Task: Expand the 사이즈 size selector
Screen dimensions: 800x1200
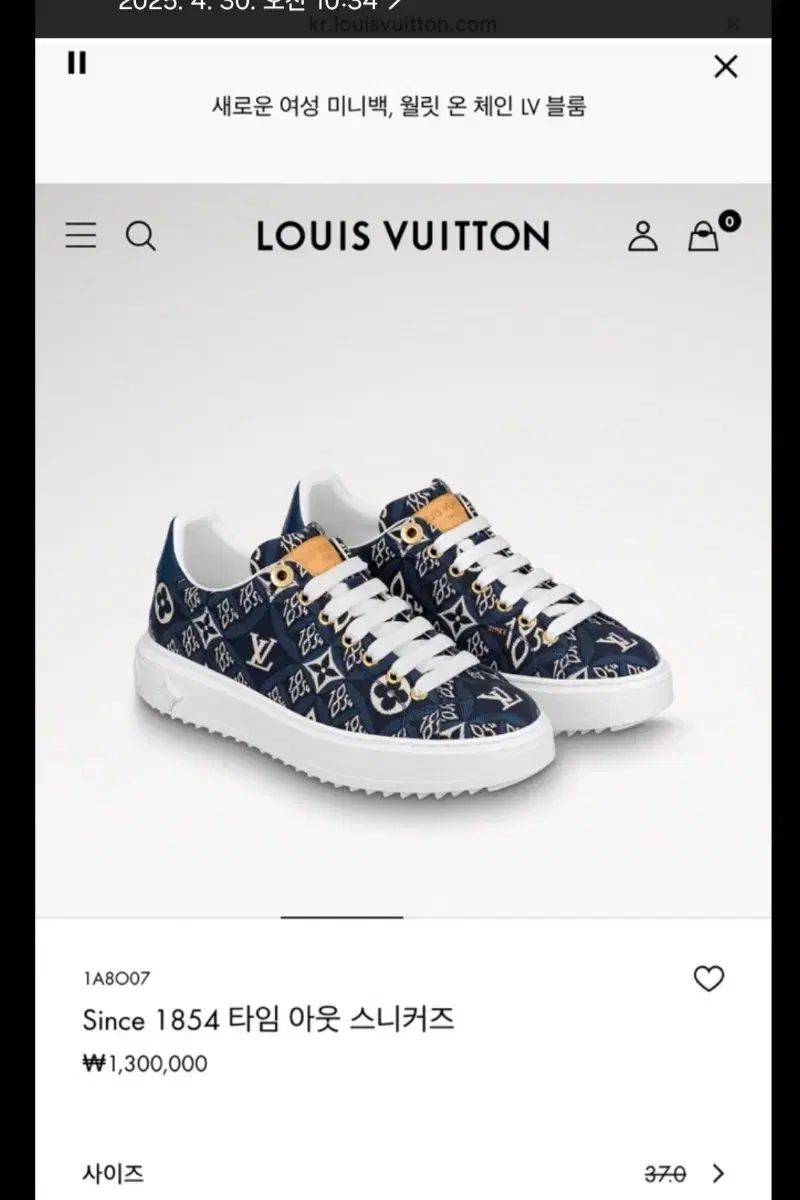Action: coord(717,1173)
